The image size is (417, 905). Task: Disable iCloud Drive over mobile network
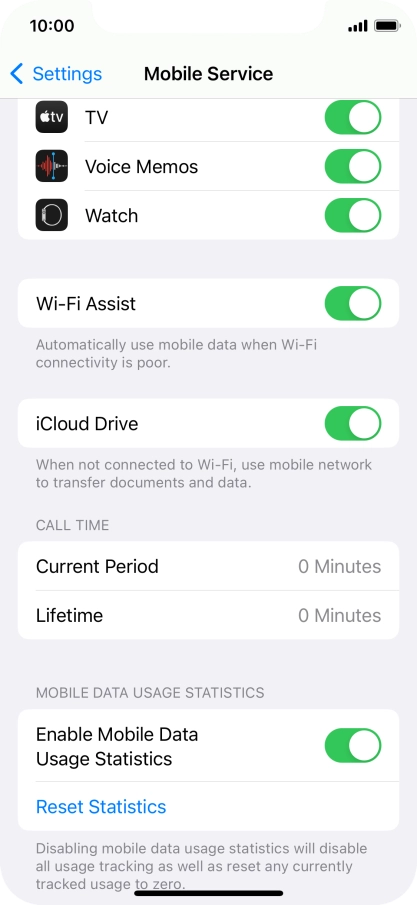tap(353, 423)
